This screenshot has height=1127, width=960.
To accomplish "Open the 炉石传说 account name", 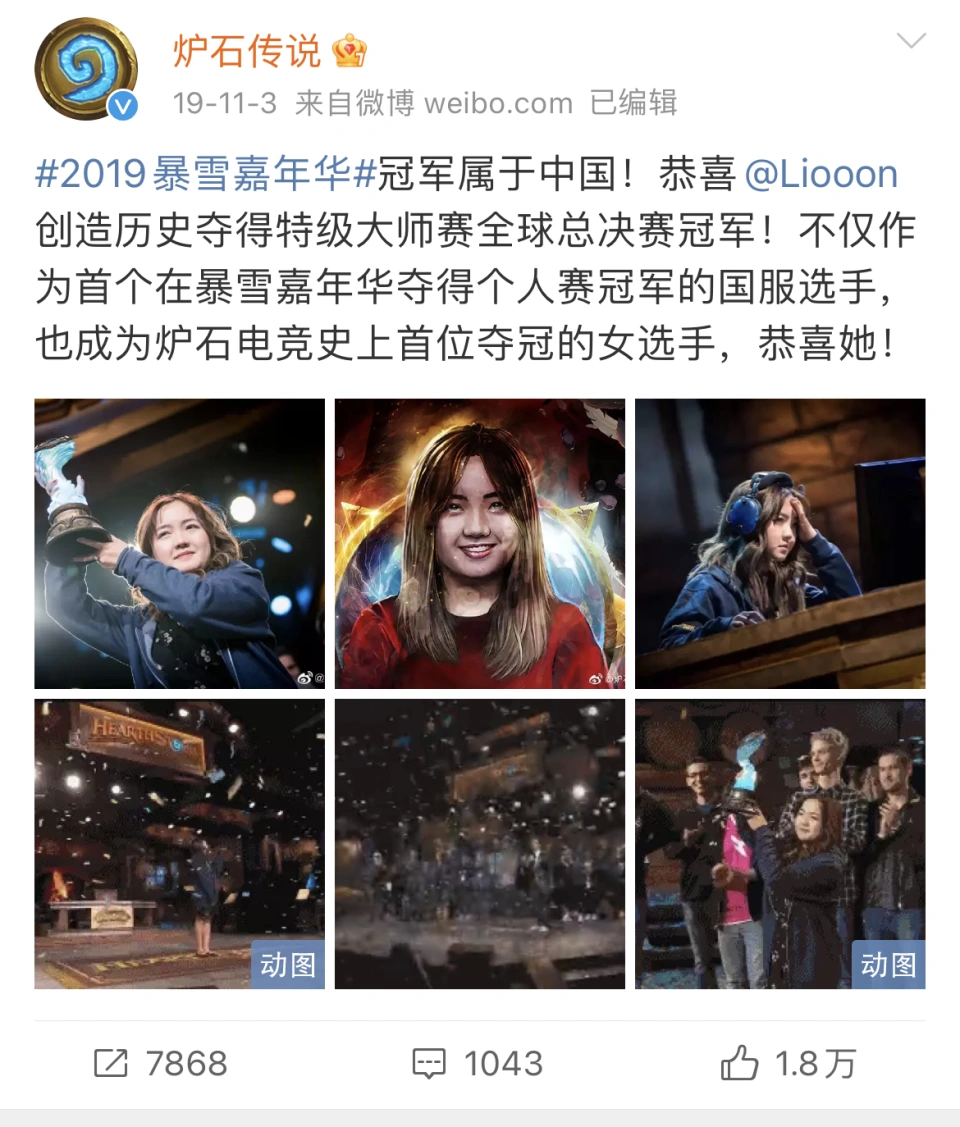I will click(x=247, y=50).
